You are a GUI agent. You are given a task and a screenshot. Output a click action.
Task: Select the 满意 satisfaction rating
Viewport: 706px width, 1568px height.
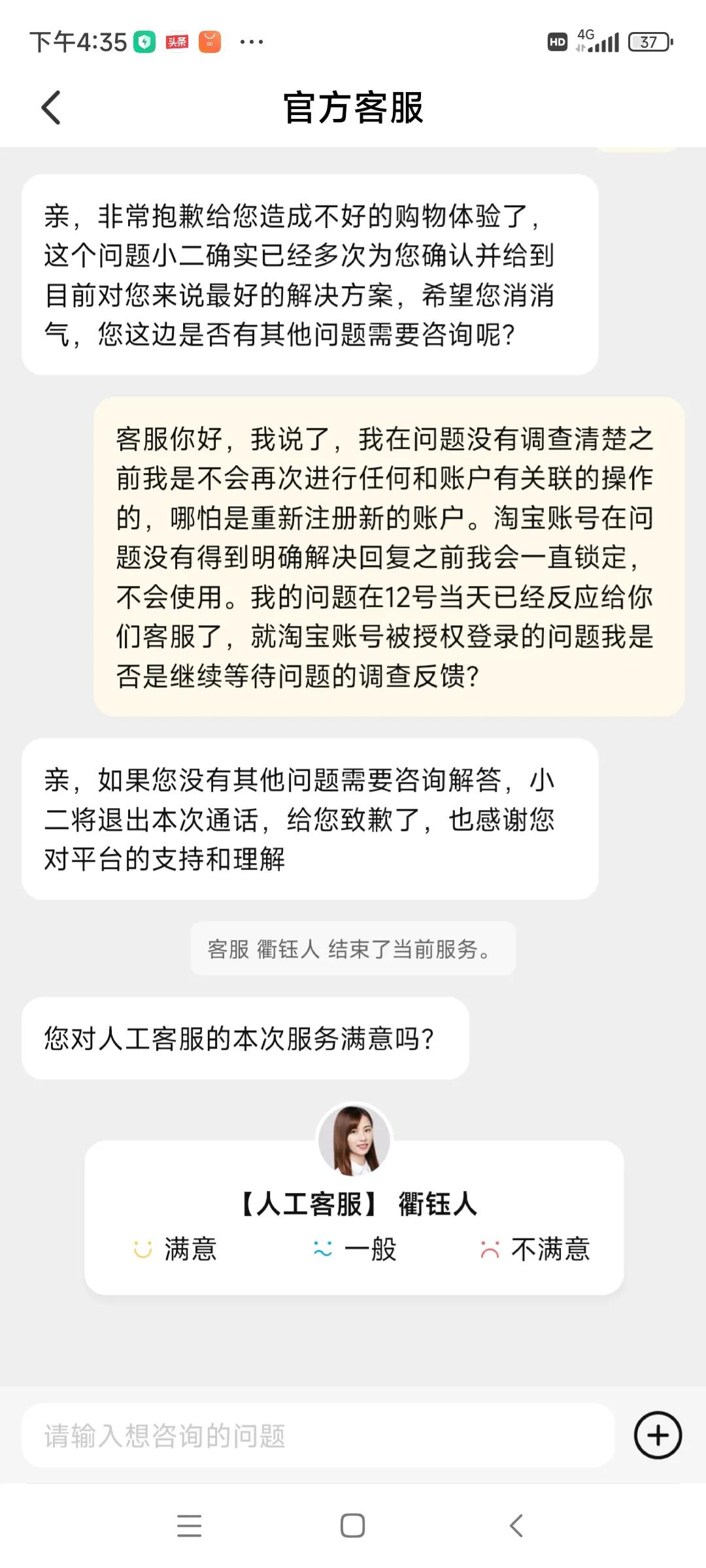click(190, 1249)
